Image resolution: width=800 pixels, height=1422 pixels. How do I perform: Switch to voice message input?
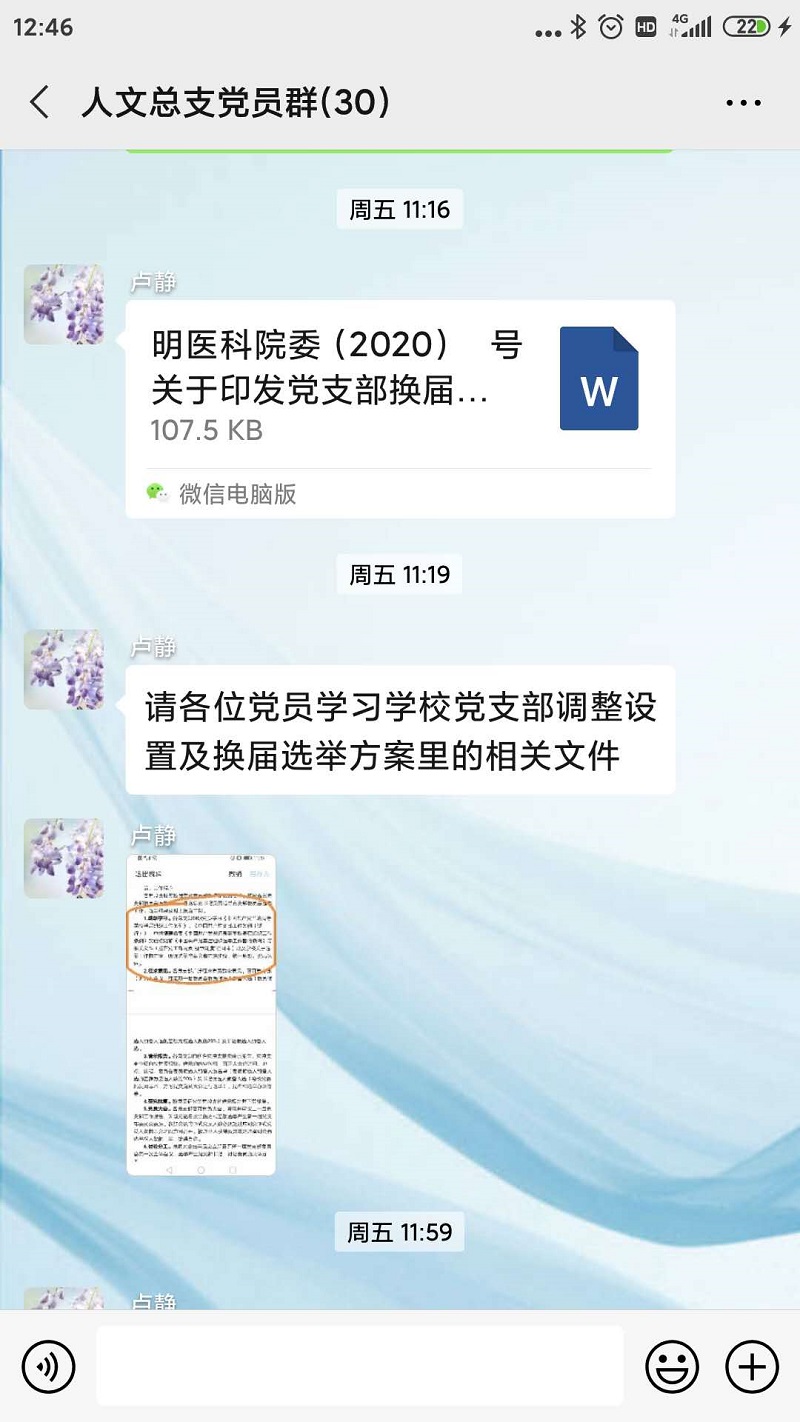coord(48,1366)
